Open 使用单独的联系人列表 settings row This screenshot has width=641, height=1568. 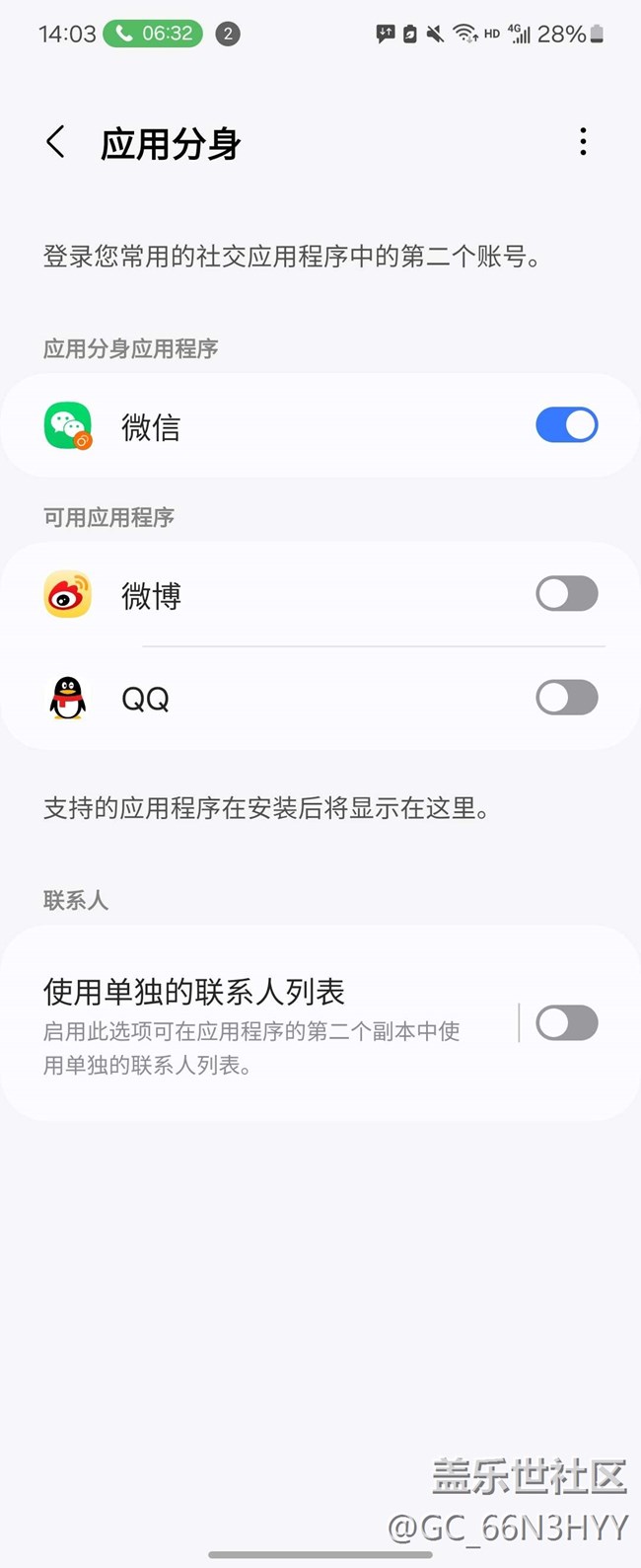click(256, 1023)
